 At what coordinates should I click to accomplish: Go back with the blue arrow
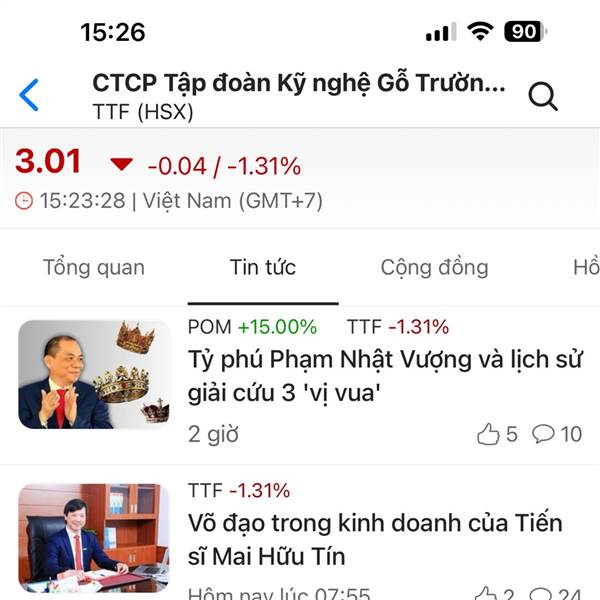30,96
